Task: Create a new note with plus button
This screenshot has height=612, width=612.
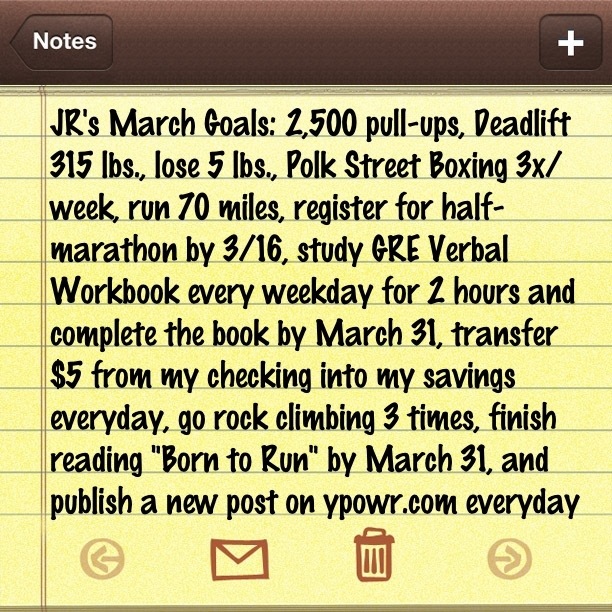Action: coord(569,42)
